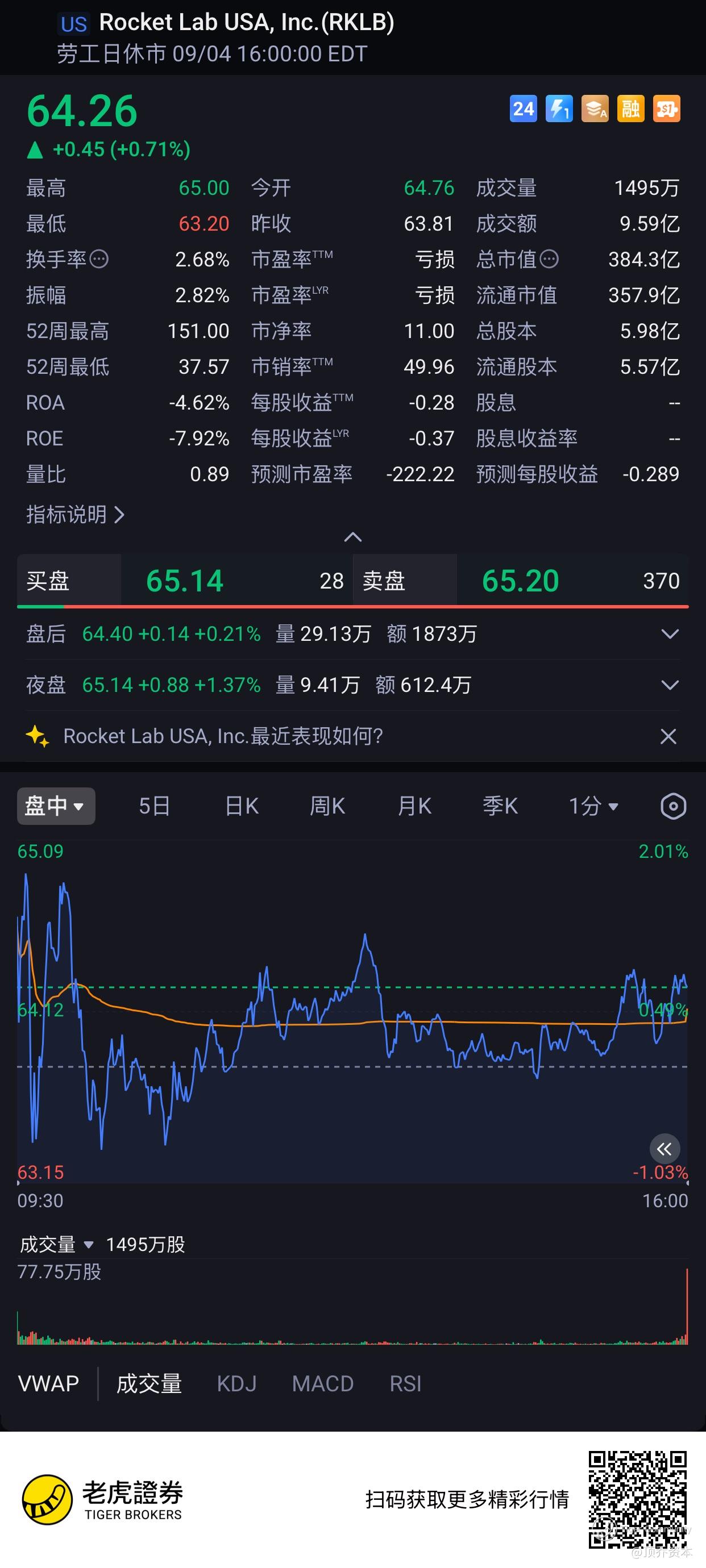
Task: Tap the double-arrow chart expand button
Action: click(665, 1149)
